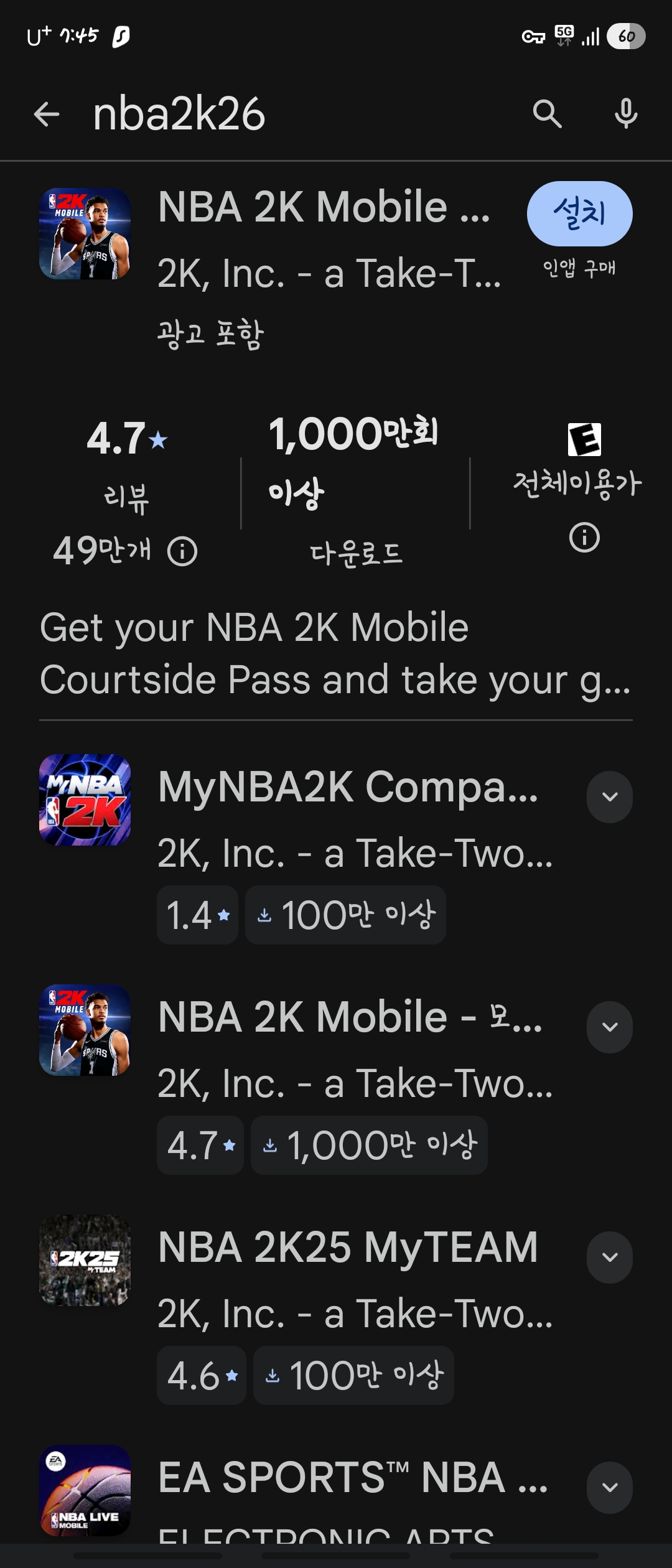Screen dimensions: 672x1568
Task: Expand the MyNBA2K Companion entry chevron
Action: pyautogui.click(x=610, y=797)
